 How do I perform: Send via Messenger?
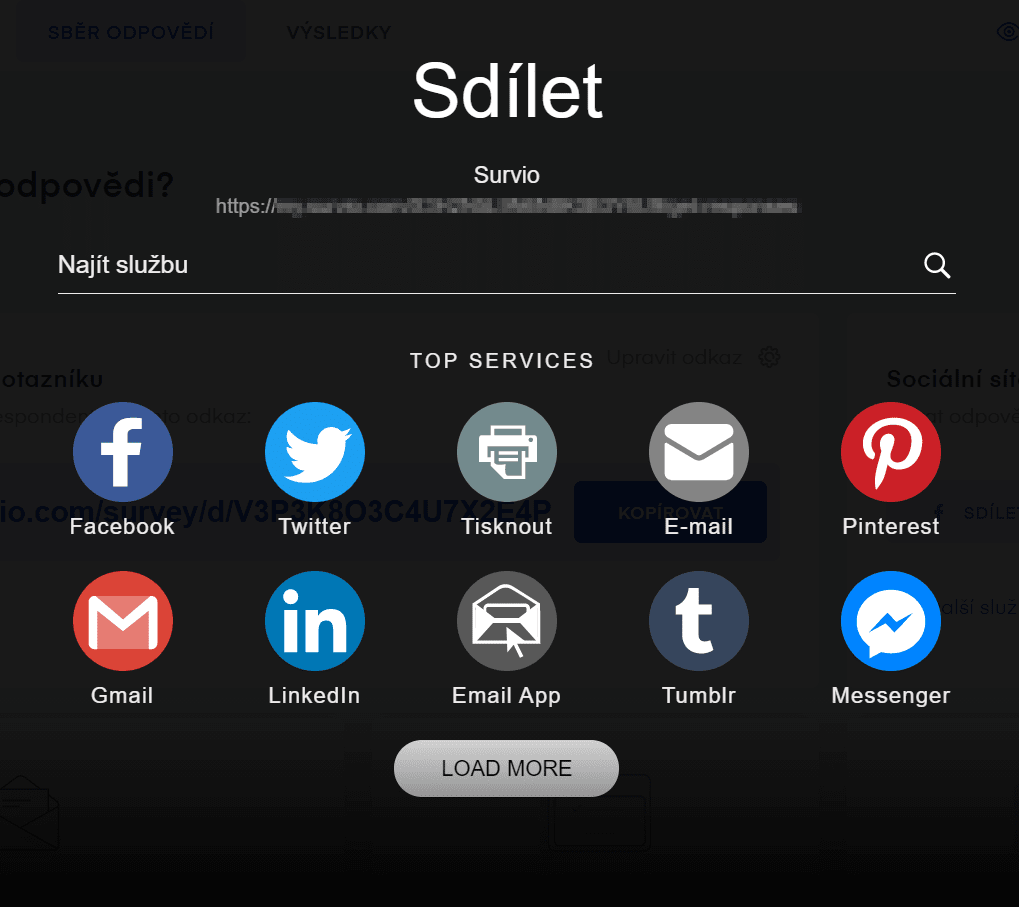[891, 621]
